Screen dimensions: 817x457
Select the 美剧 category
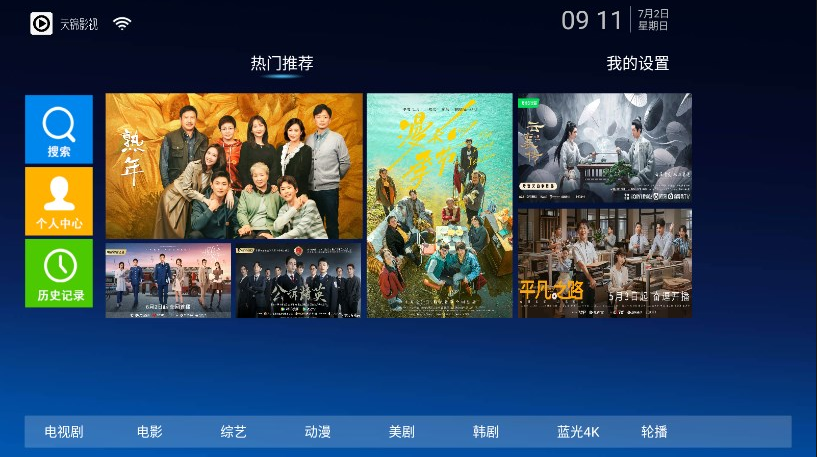(x=402, y=432)
